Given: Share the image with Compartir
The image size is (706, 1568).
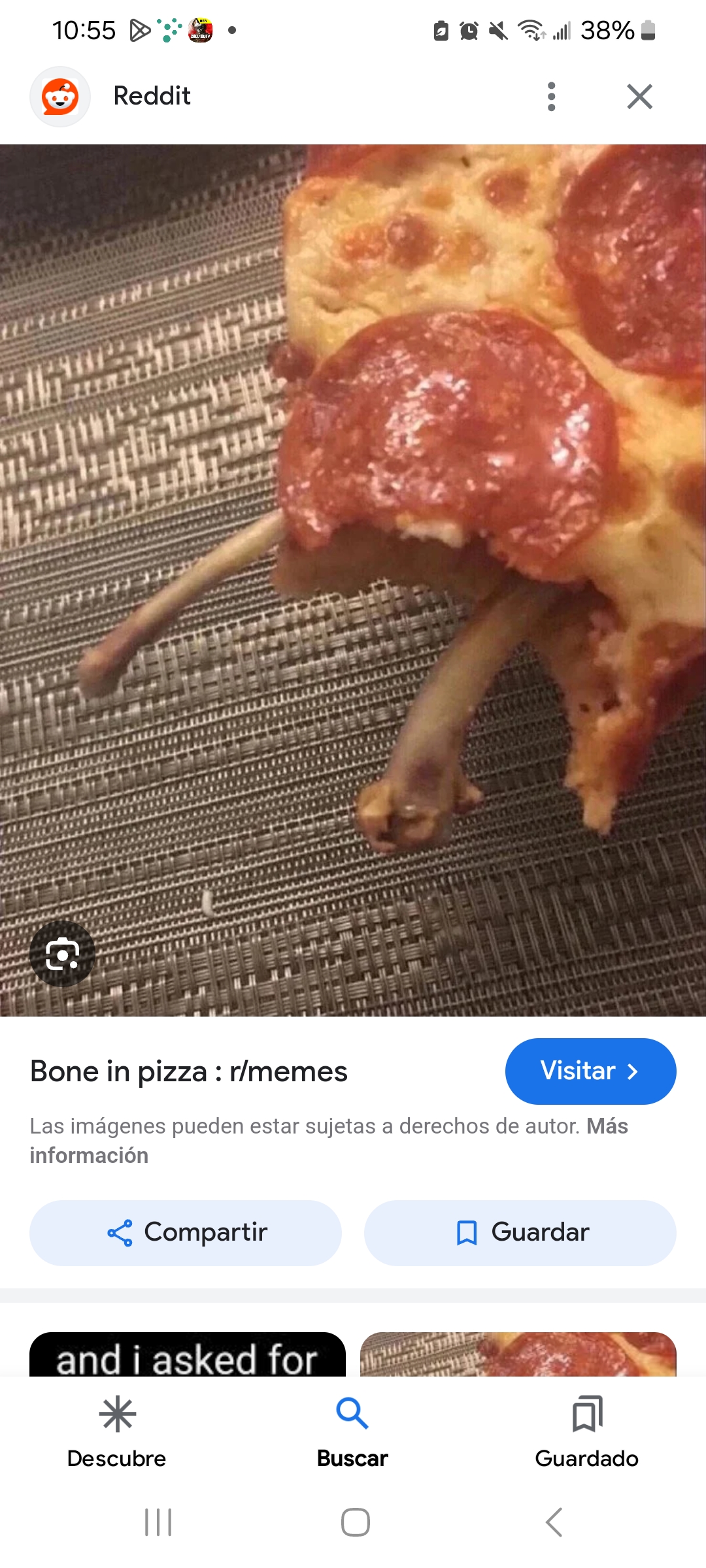Looking at the screenshot, I should tap(186, 1233).
